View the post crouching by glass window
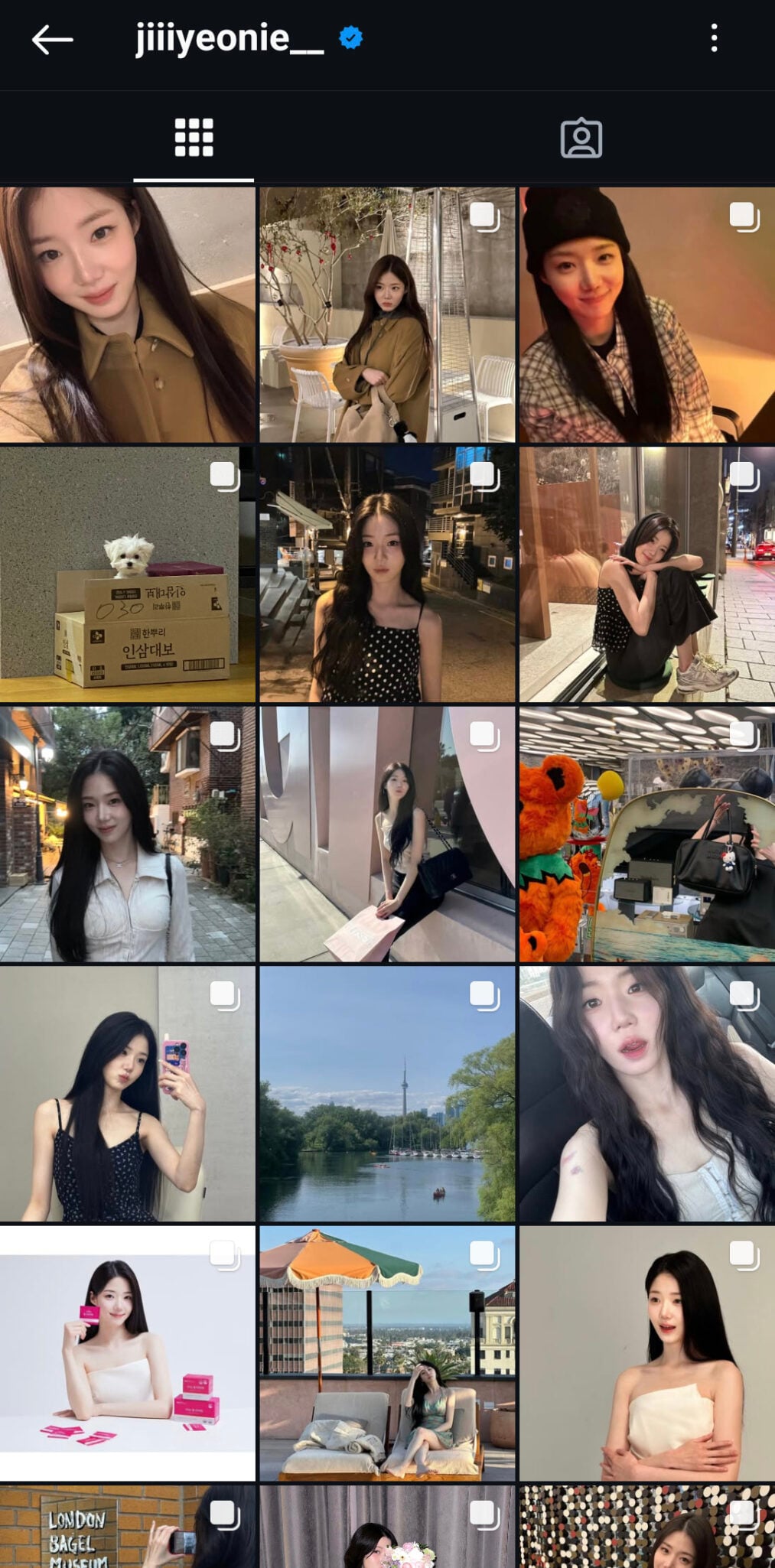Viewport: 775px width, 1568px height. click(x=646, y=574)
